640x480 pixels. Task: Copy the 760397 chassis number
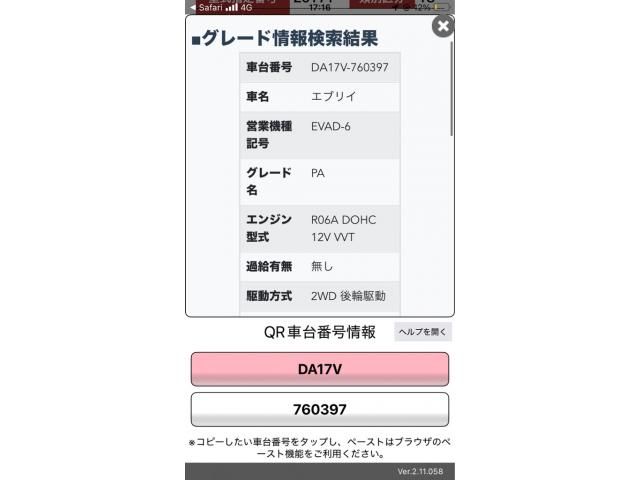(x=319, y=410)
